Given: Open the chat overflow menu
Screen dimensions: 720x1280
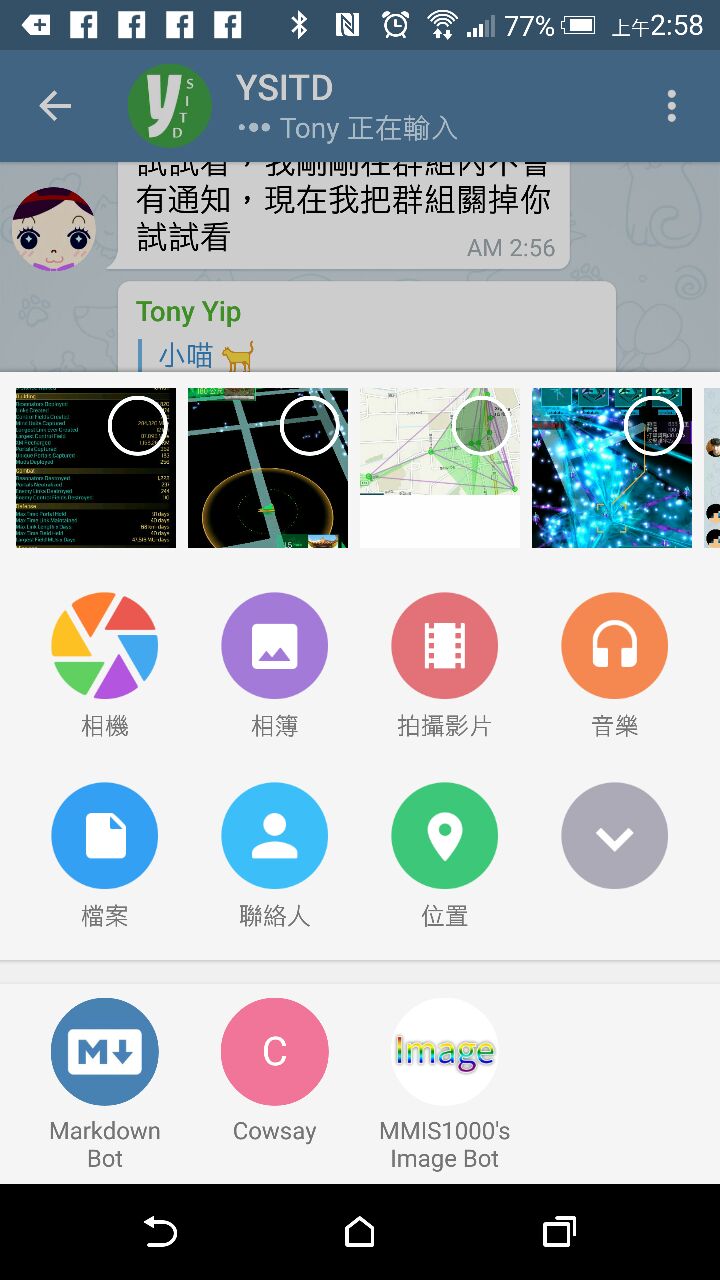Looking at the screenshot, I should tap(671, 106).
